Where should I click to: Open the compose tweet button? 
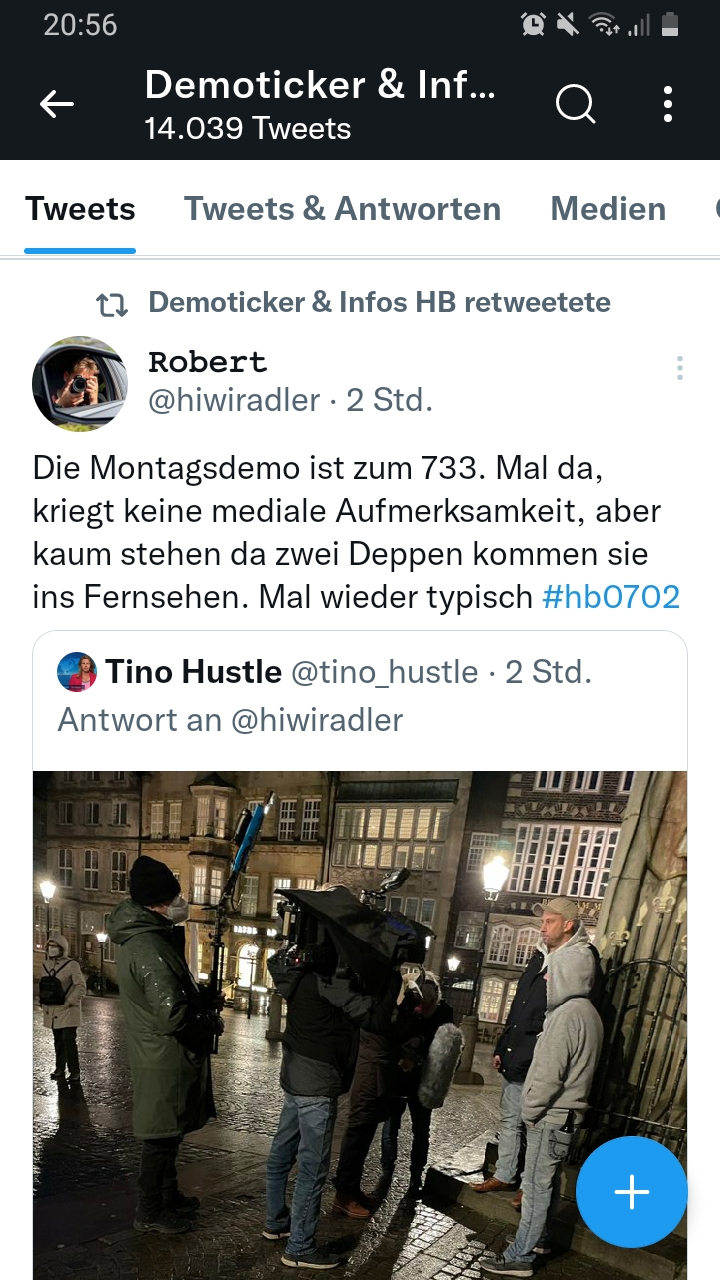[x=631, y=1191]
